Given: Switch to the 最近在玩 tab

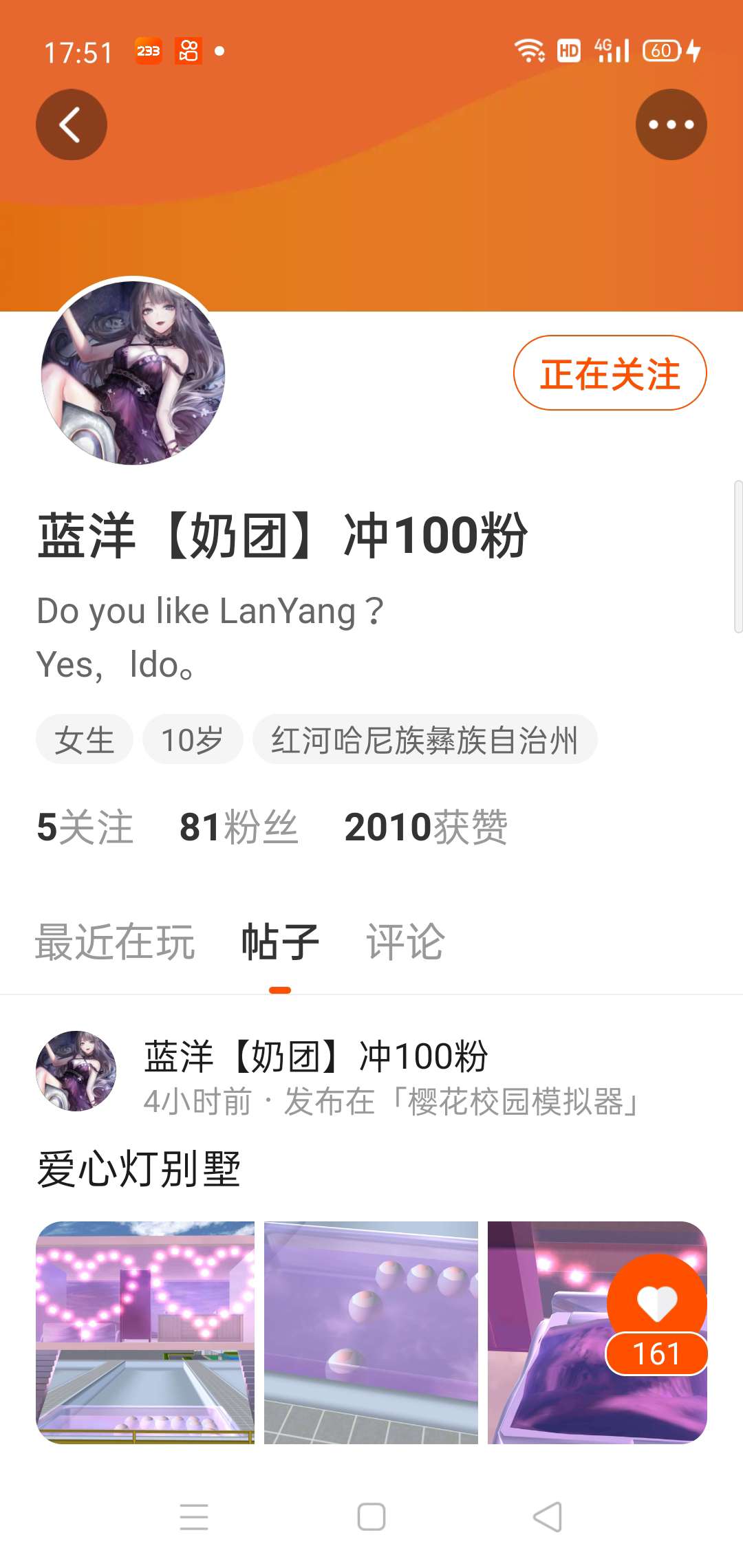Looking at the screenshot, I should 115,941.
